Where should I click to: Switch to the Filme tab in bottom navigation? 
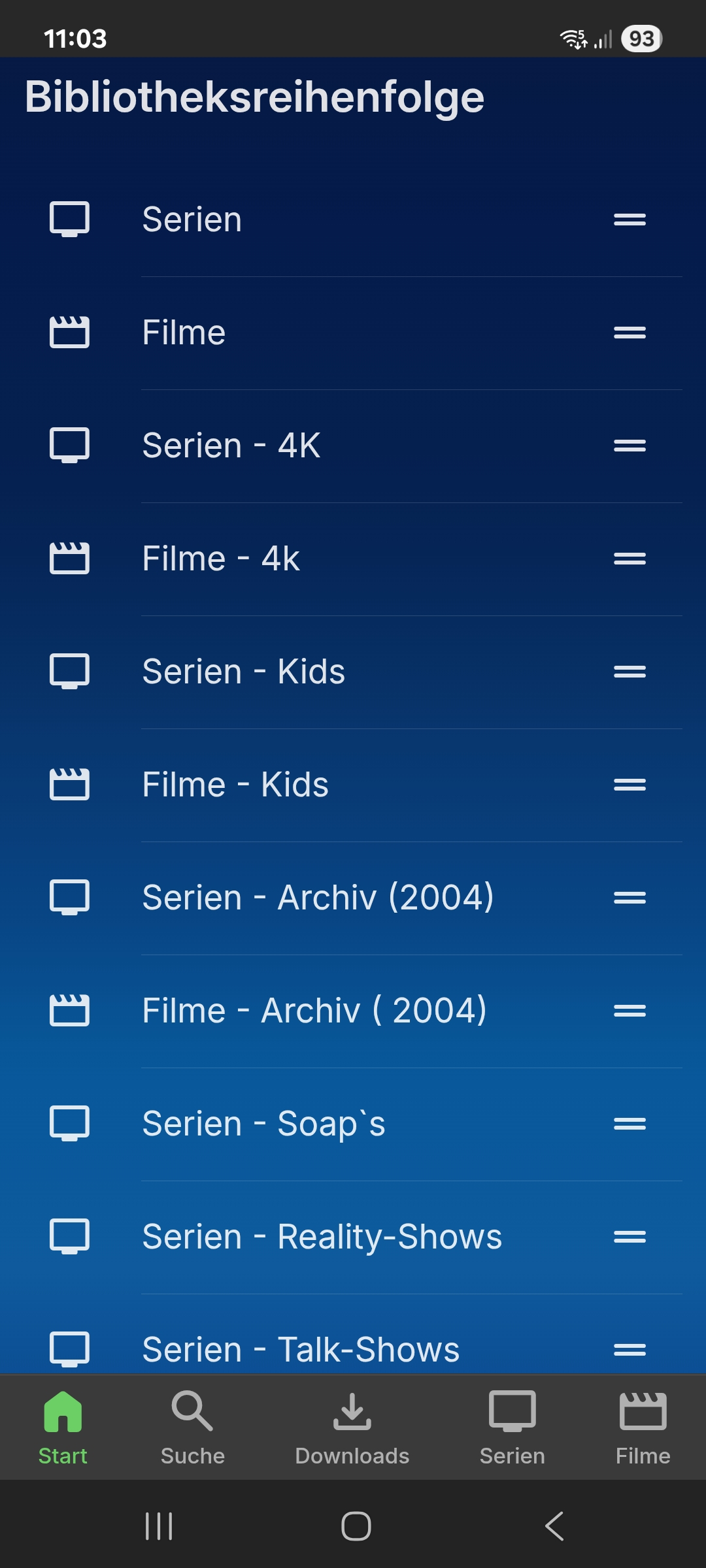(643, 1428)
